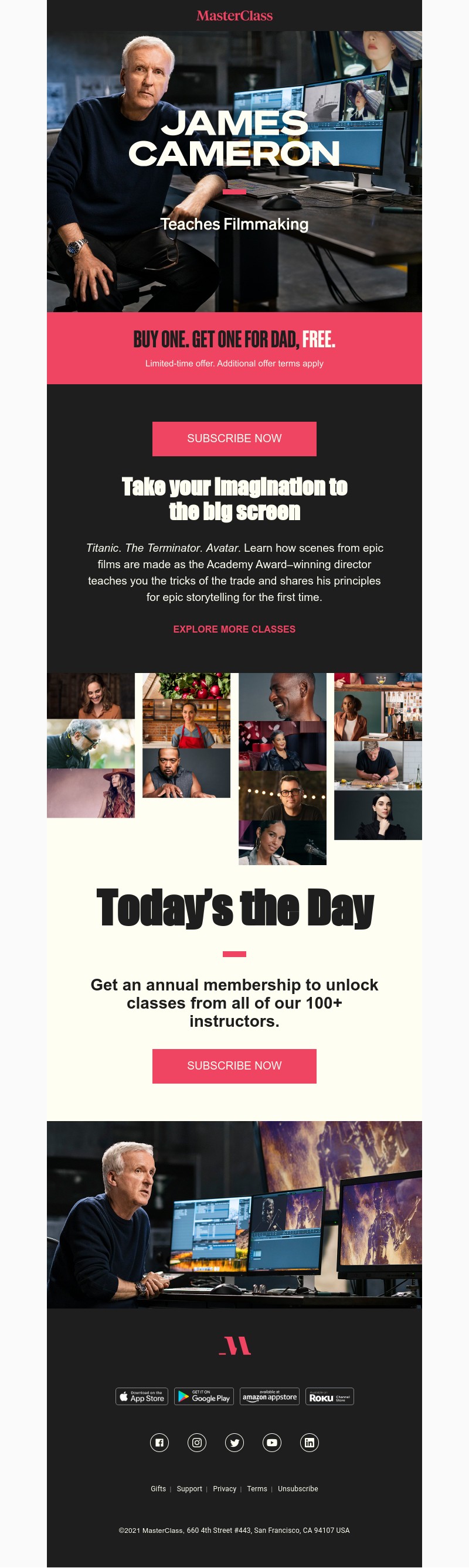The height and width of the screenshot is (1568, 469).
Task: Tap the first Subscribe Now button below the offer banner
Action: (234, 438)
